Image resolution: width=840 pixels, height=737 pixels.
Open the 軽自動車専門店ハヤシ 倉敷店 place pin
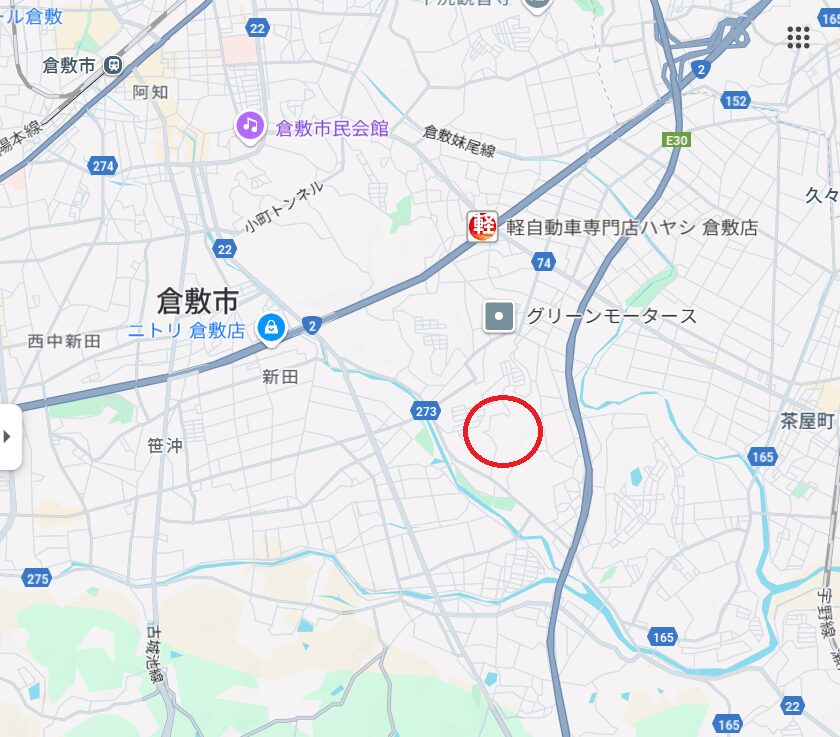(482, 227)
